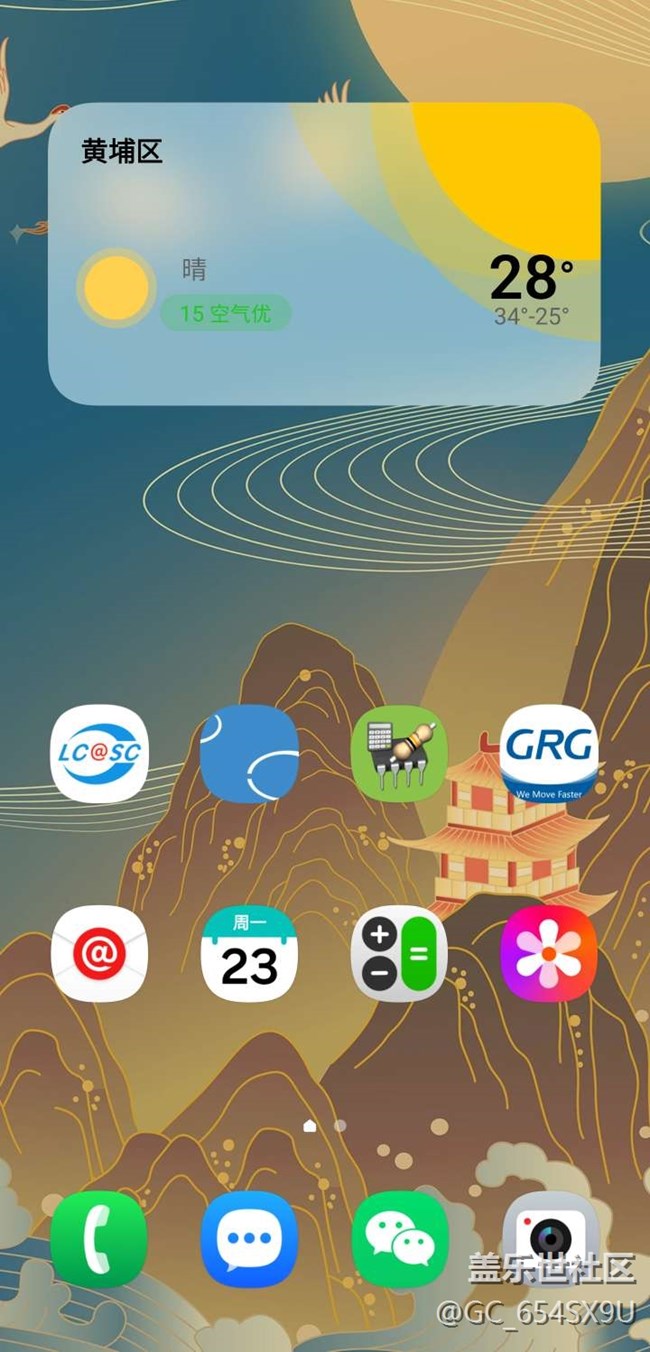This screenshot has width=650, height=1352.
Task: Open the electronics component calculator app
Action: (x=399, y=754)
